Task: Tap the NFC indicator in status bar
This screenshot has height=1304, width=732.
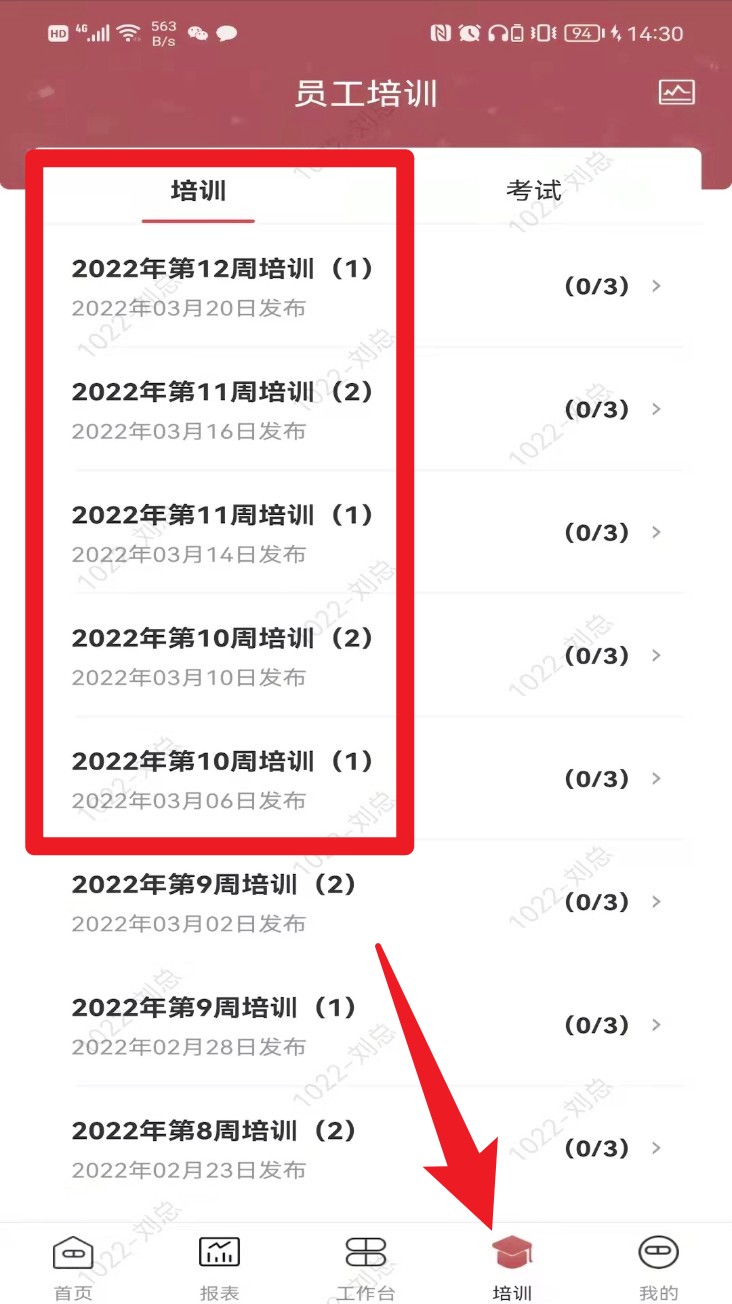Action: pos(443,33)
